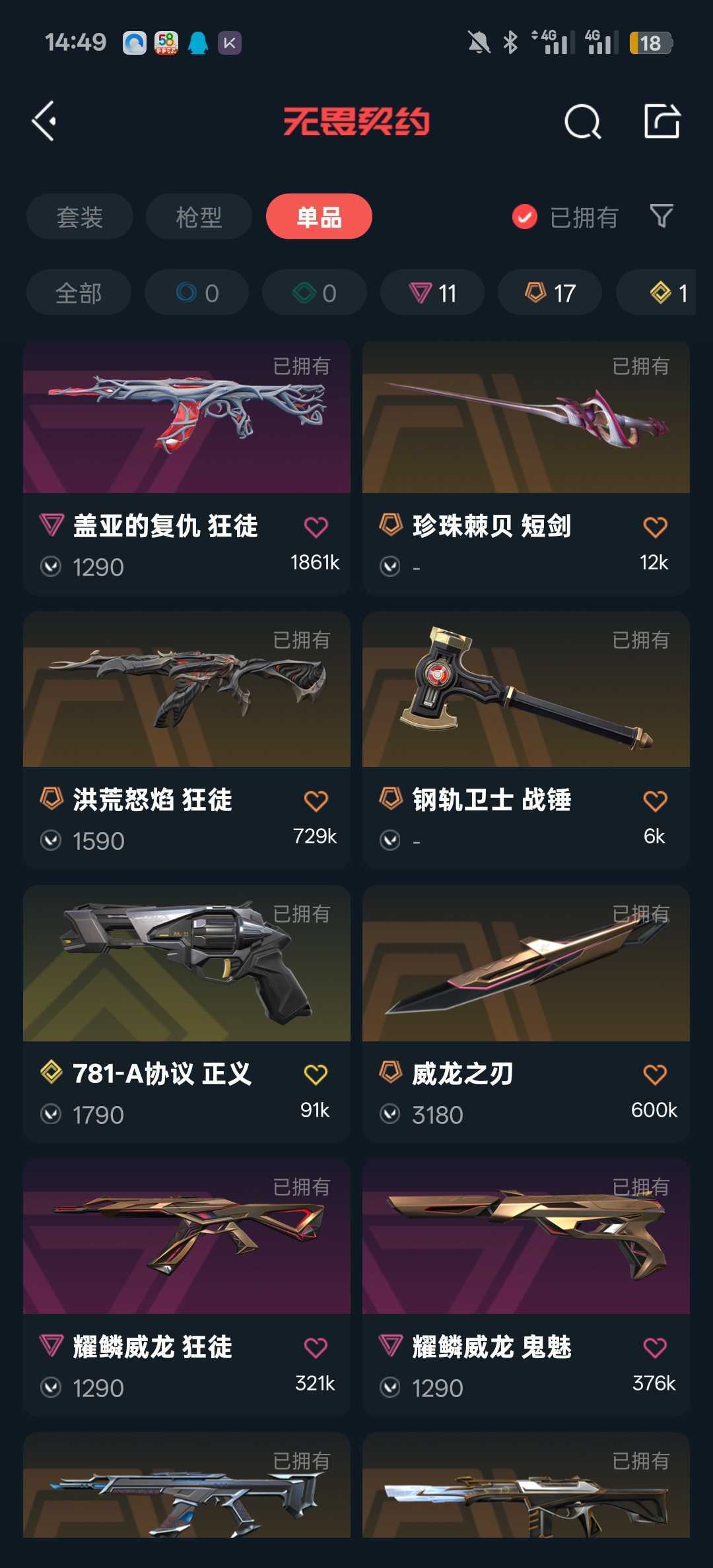Select the 单品 tab

point(319,216)
